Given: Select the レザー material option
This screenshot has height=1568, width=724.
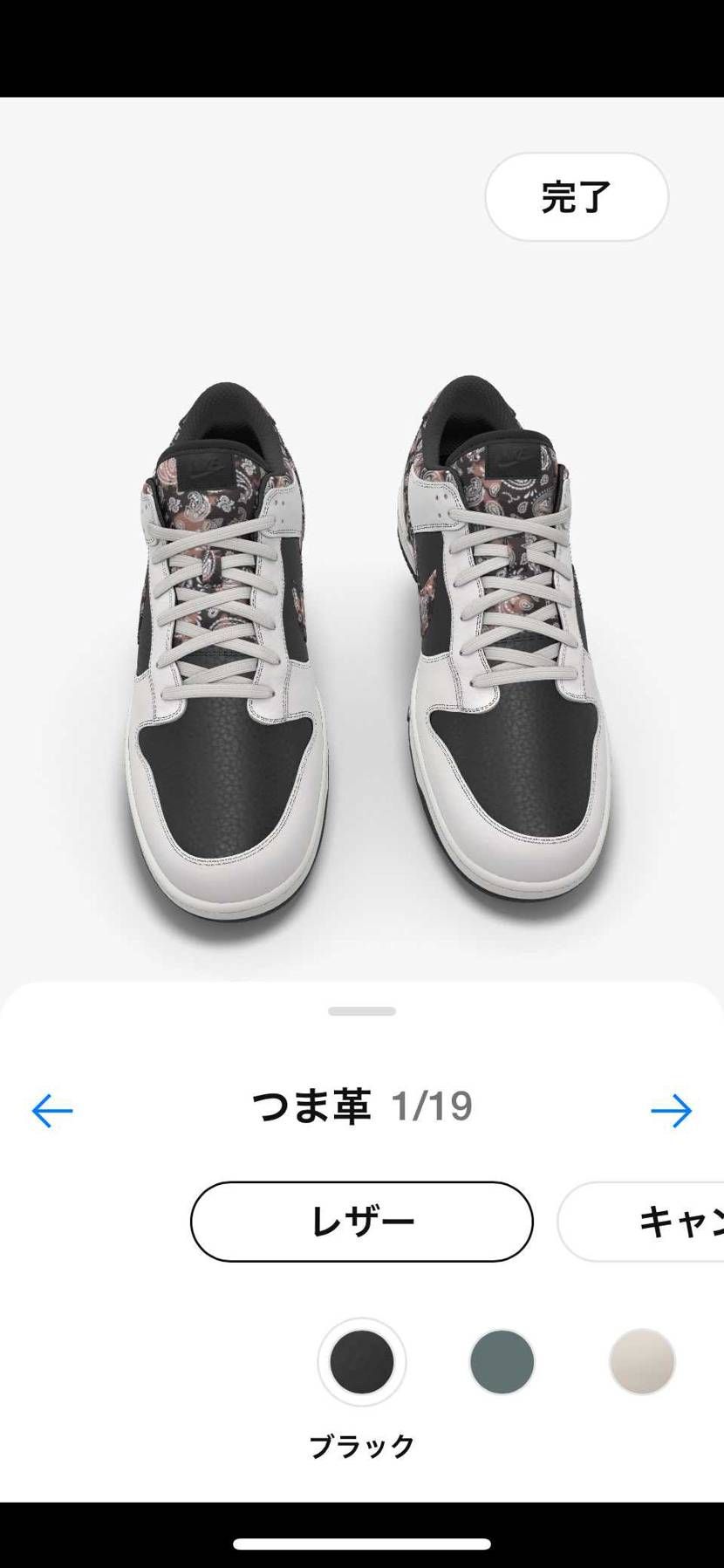Looking at the screenshot, I should [361, 1222].
